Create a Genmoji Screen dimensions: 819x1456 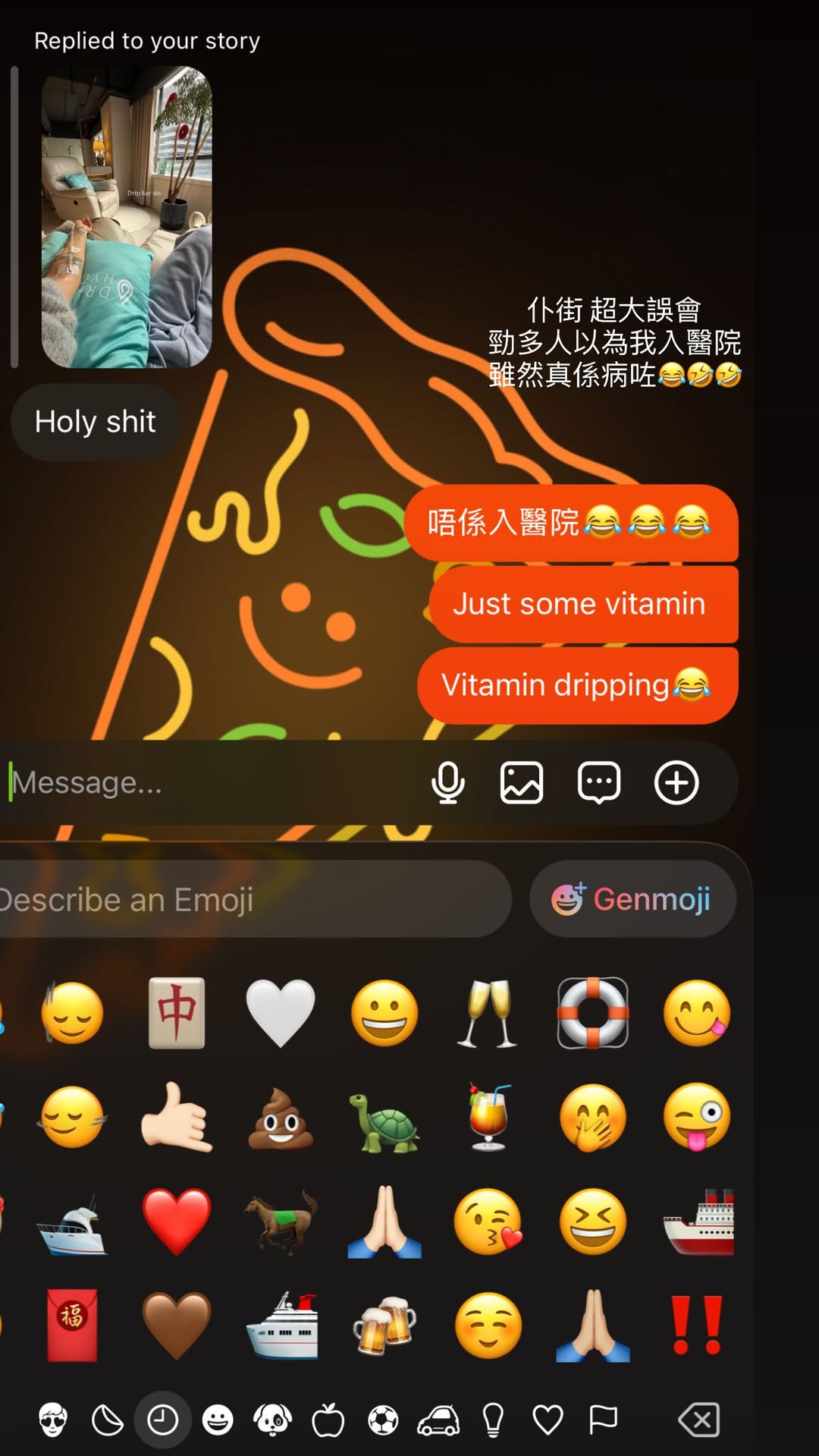(x=632, y=899)
